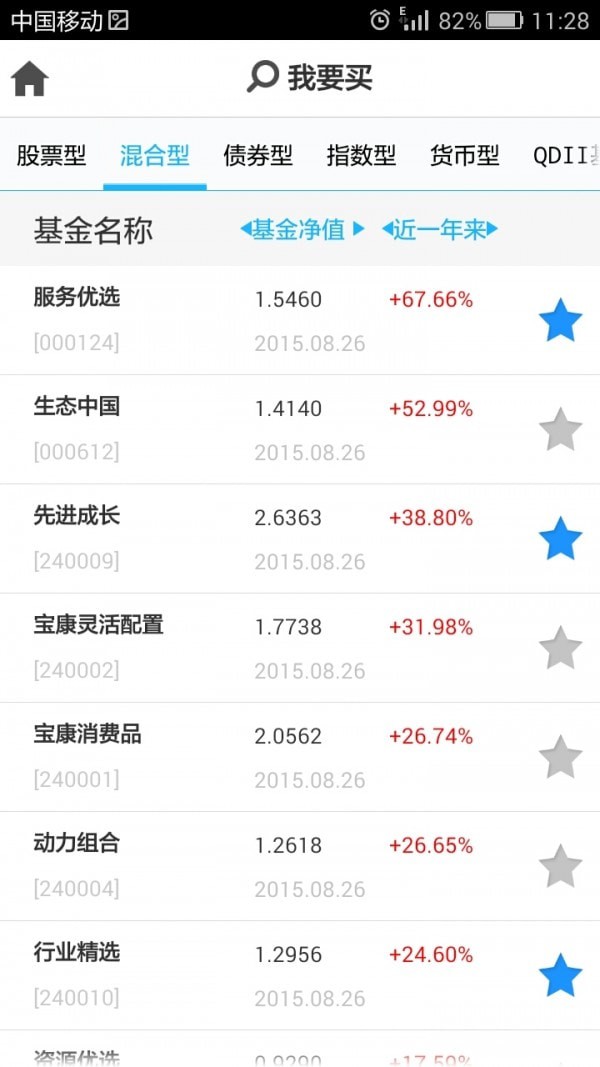This screenshot has width=600, height=1067.
Task: Favorite 宝康灵活配置 with its star
Action: (x=560, y=648)
